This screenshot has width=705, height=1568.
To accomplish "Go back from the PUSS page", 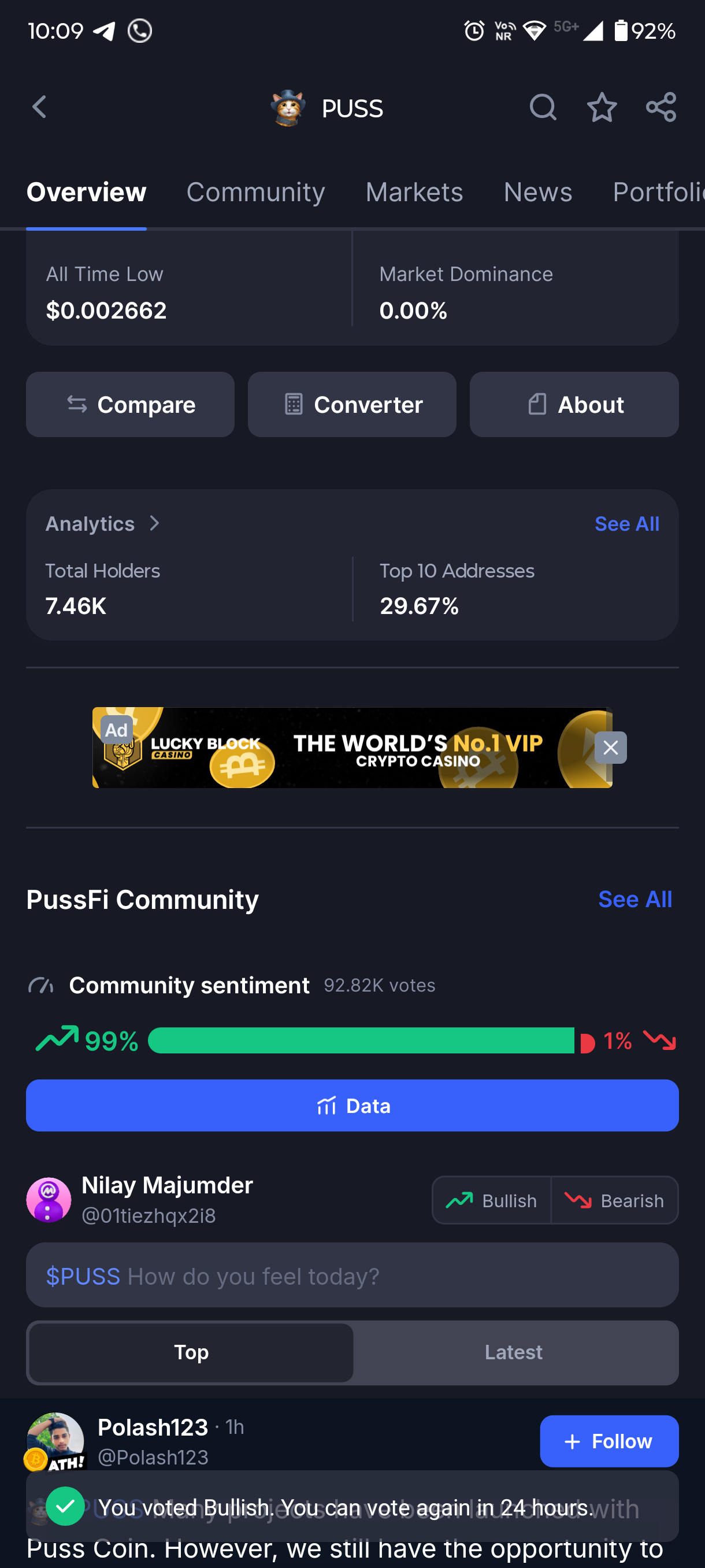I will 39,108.
